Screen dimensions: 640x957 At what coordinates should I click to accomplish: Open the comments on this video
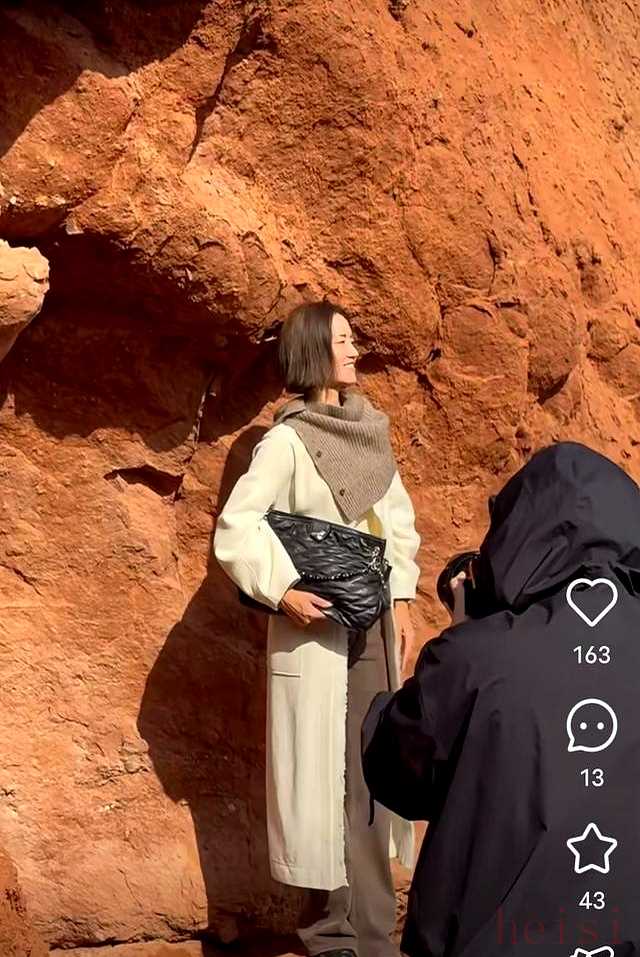coord(591,725)
